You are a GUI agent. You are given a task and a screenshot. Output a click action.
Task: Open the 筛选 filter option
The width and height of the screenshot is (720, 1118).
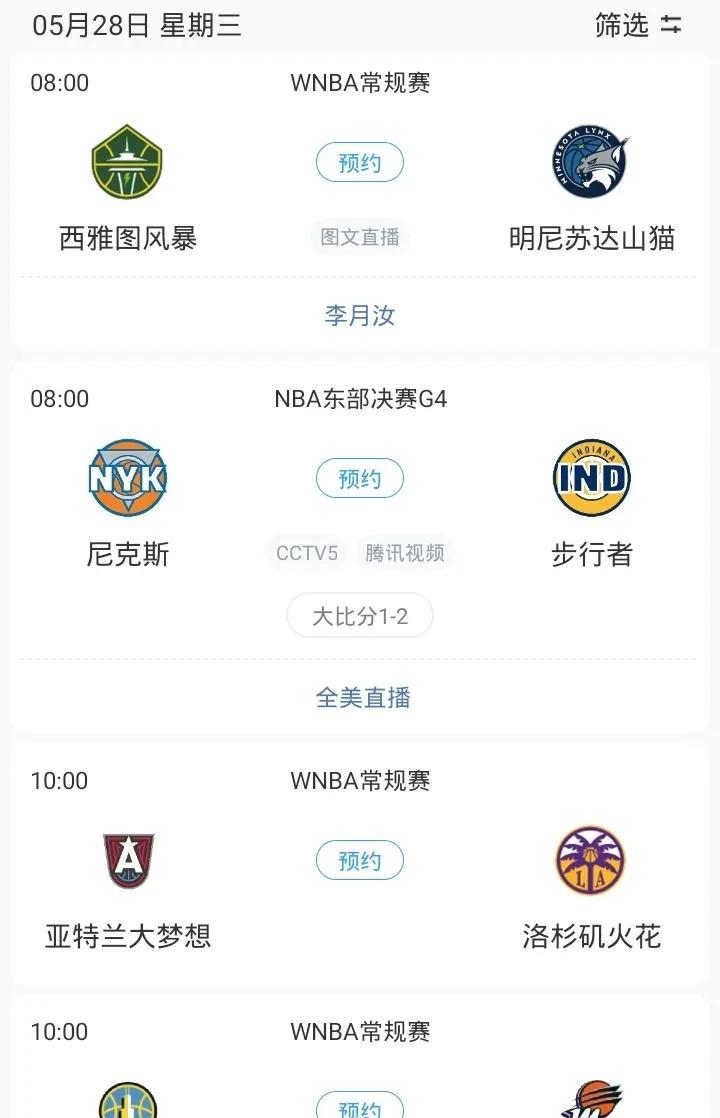tap(638, 25)
